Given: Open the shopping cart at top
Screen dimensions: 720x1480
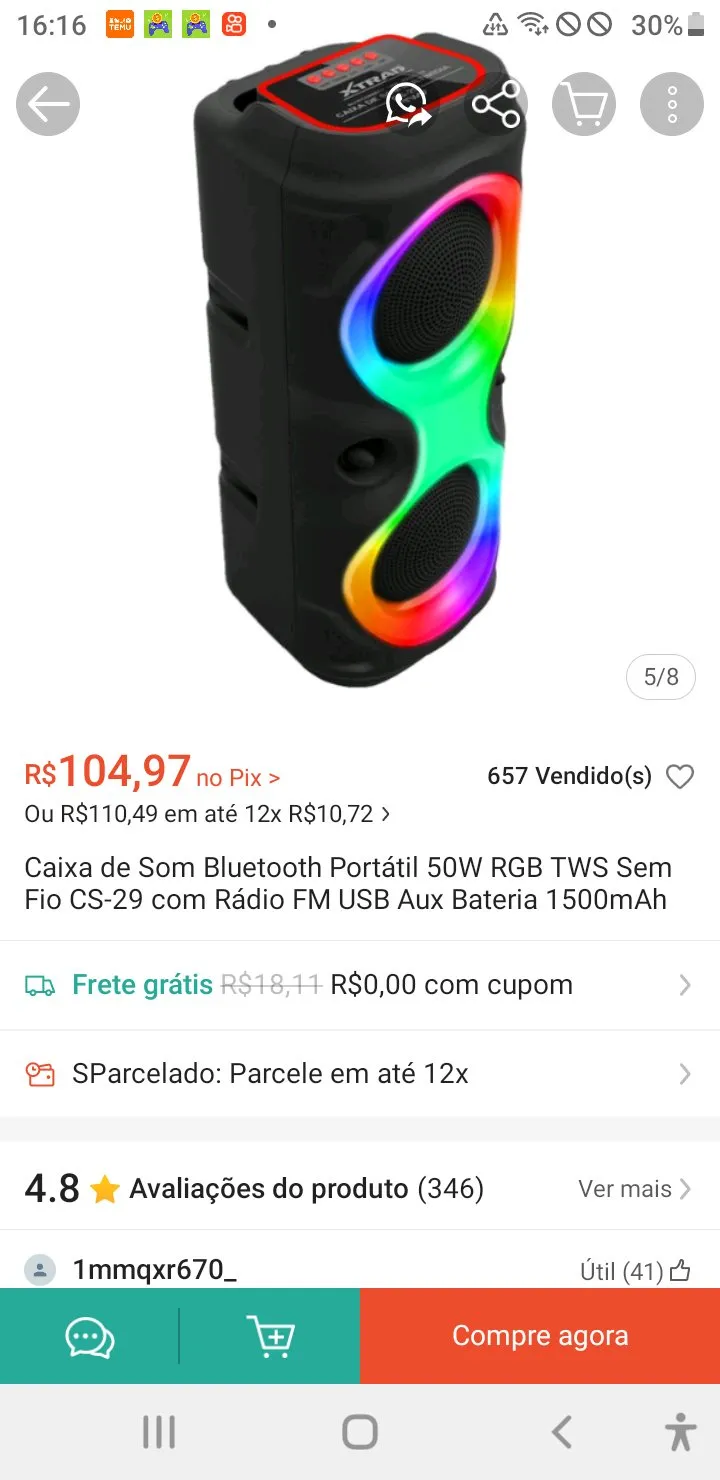Looking at the screenshot, I should tap(583, 104).
